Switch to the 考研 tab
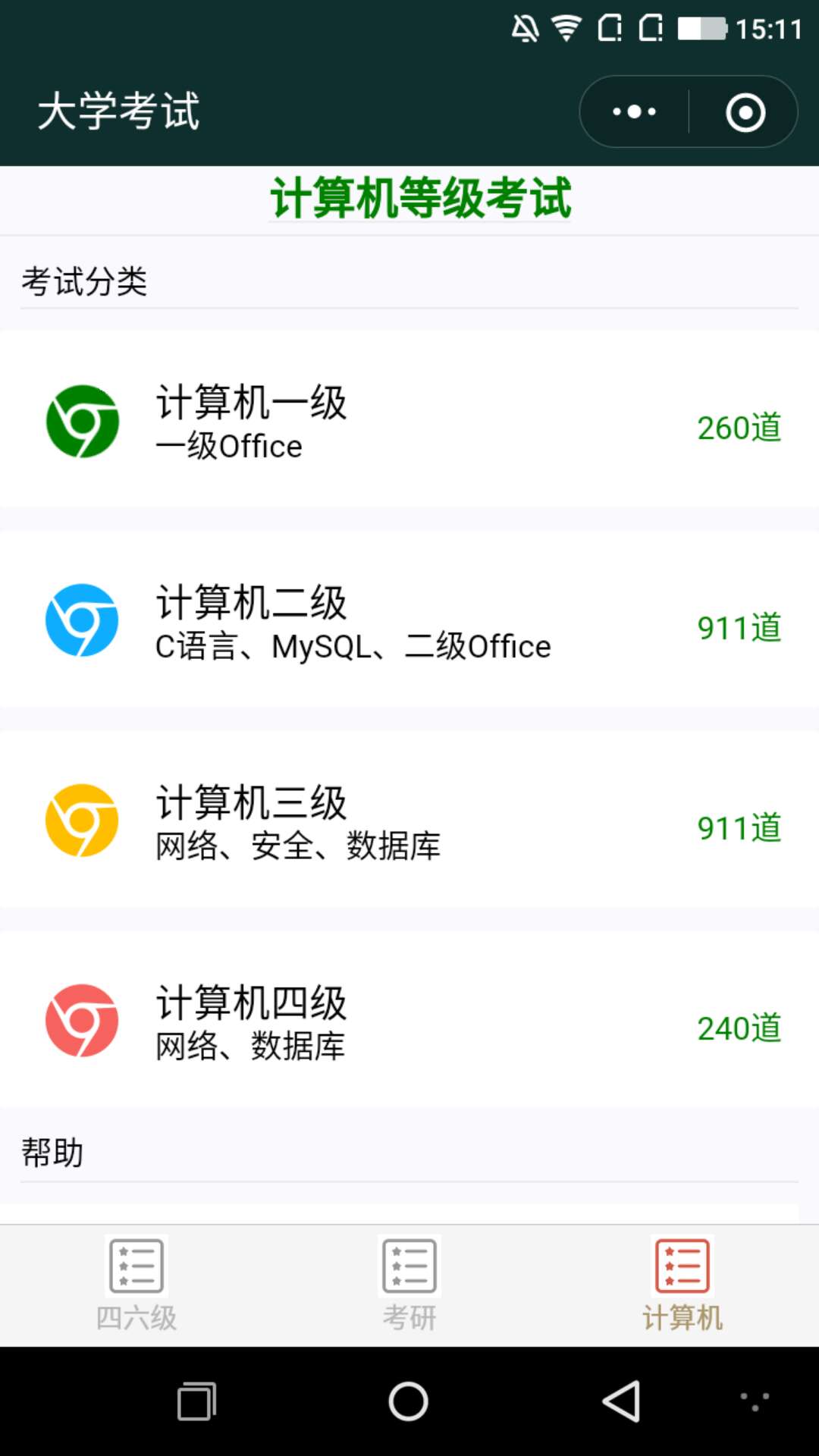The height and width of the screenshot is (1456, 819). 409,1285
